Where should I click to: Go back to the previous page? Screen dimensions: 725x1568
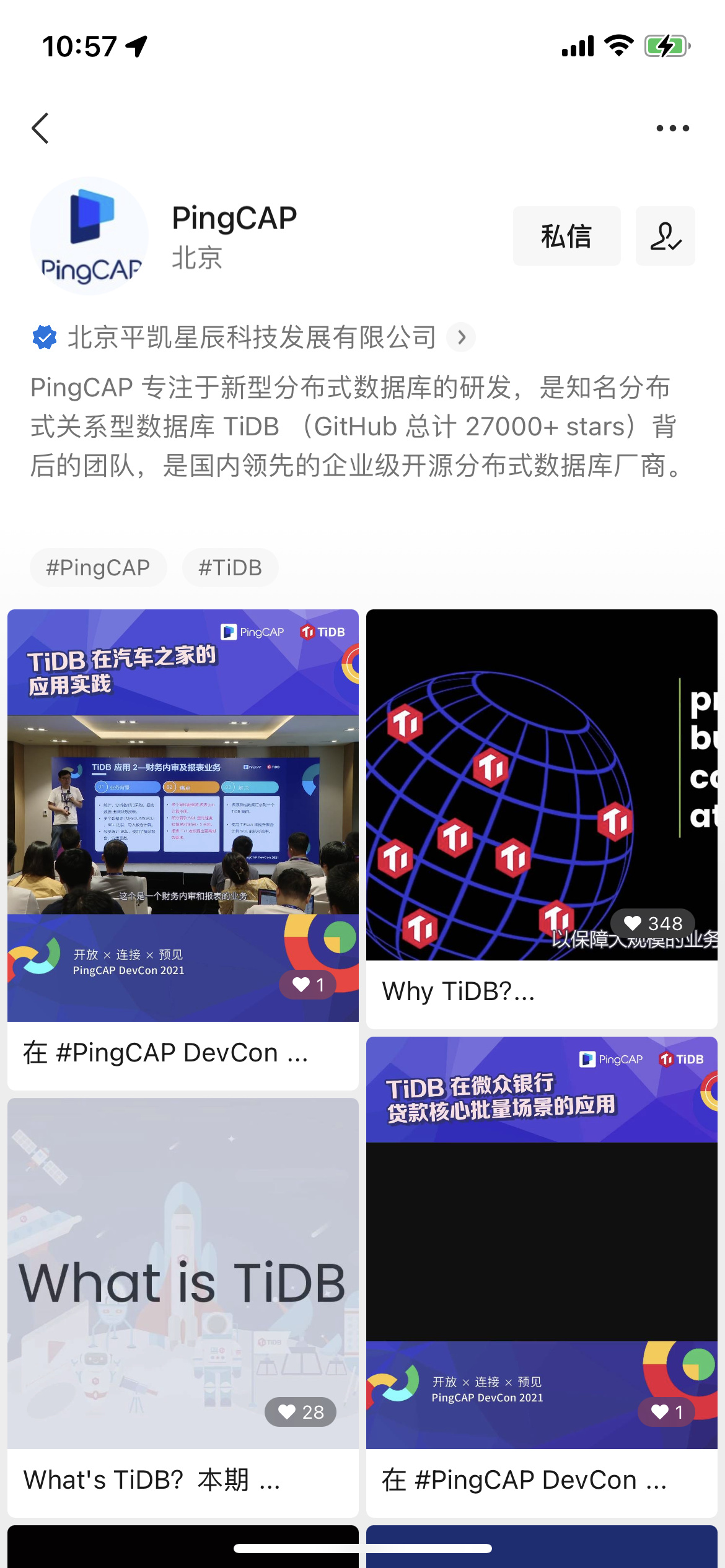click(40, 129)
